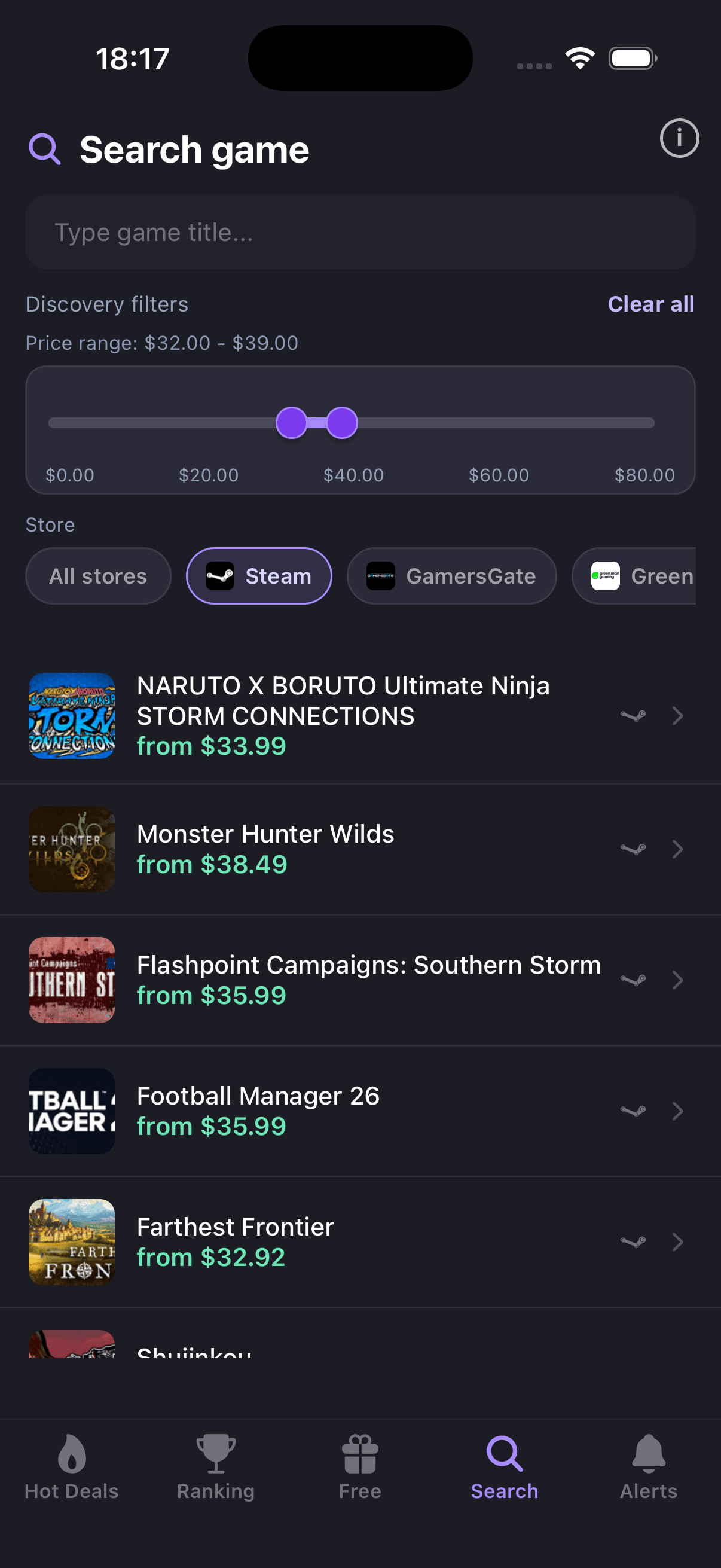This screenshot has height=1568, width=721.
Task: Tap Clear all to reset filters
Action: [x=651, y=304]
